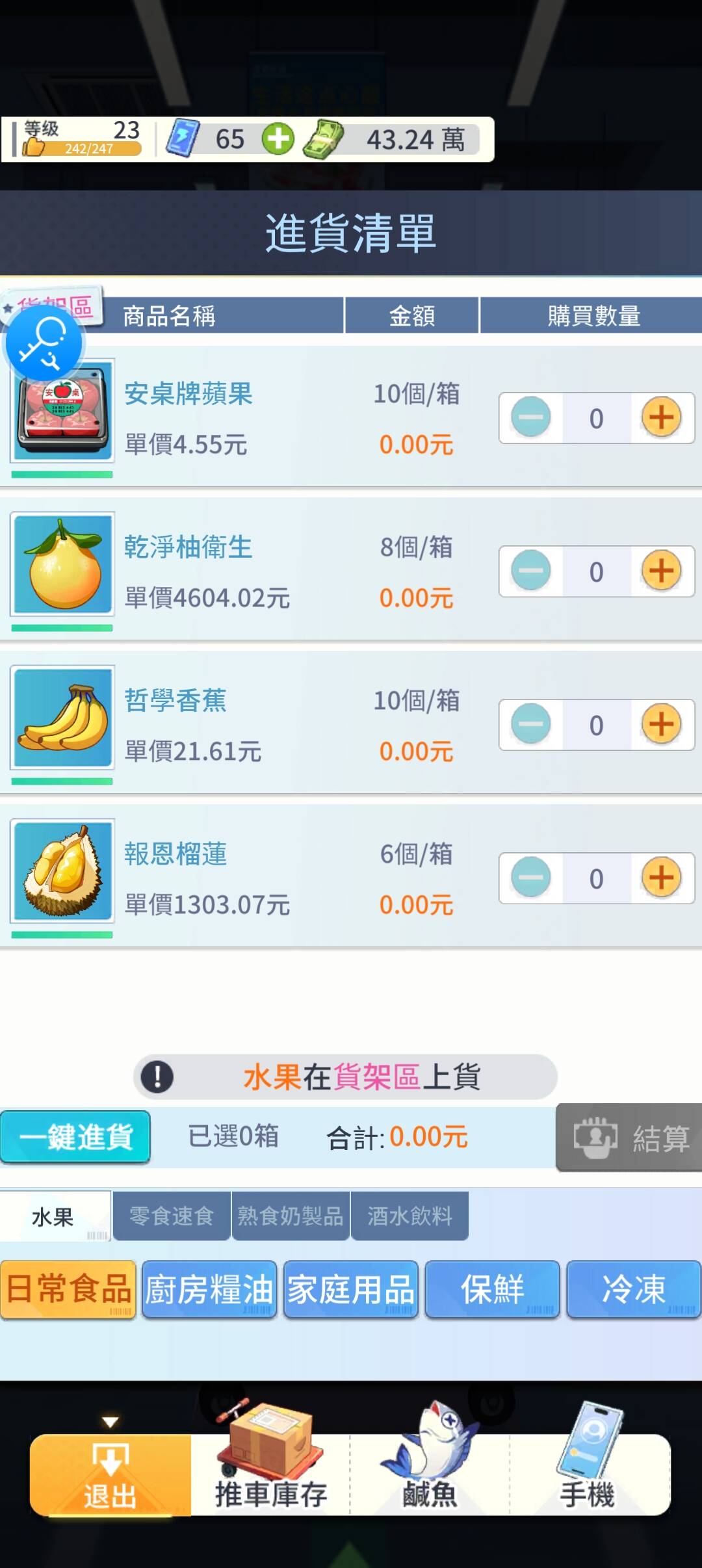Increase 報恩榴蓮 purchase quantity
Screen dimensions: 702x1568
(661, 878)
